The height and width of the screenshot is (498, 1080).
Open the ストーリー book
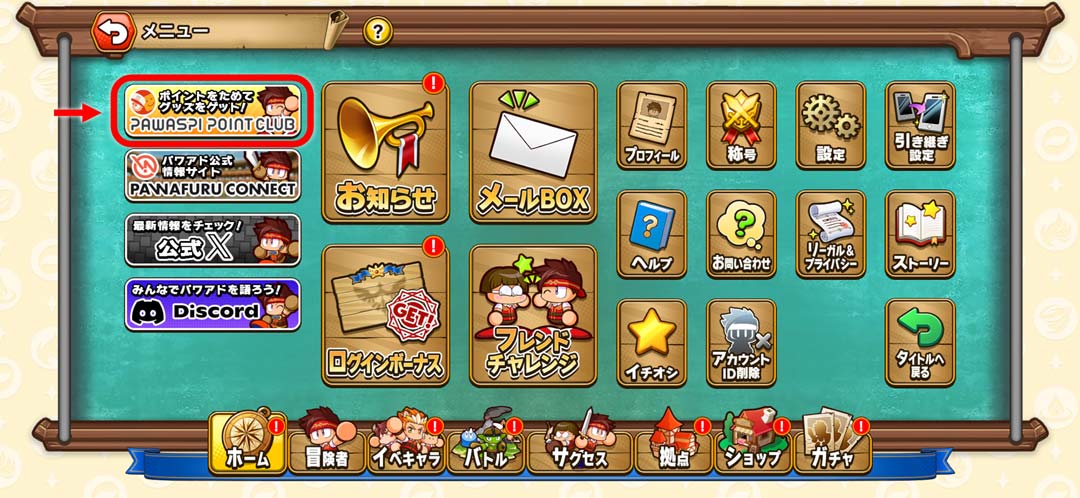point(920,235)
